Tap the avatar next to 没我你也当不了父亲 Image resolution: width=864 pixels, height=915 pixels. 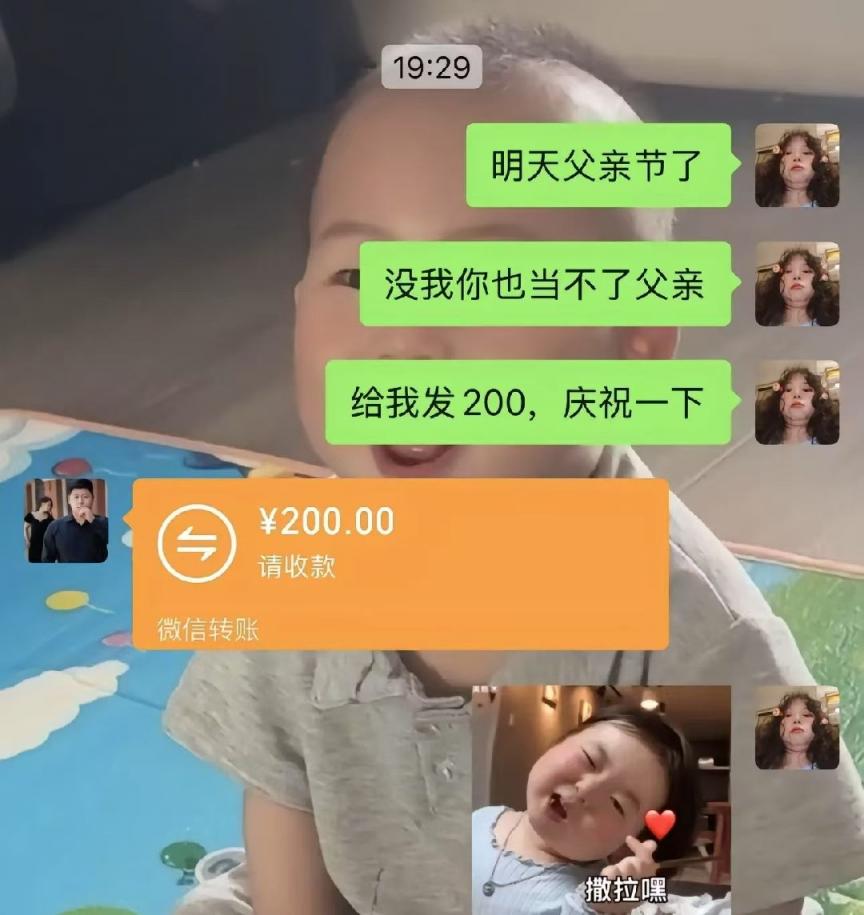pos(797,284)
